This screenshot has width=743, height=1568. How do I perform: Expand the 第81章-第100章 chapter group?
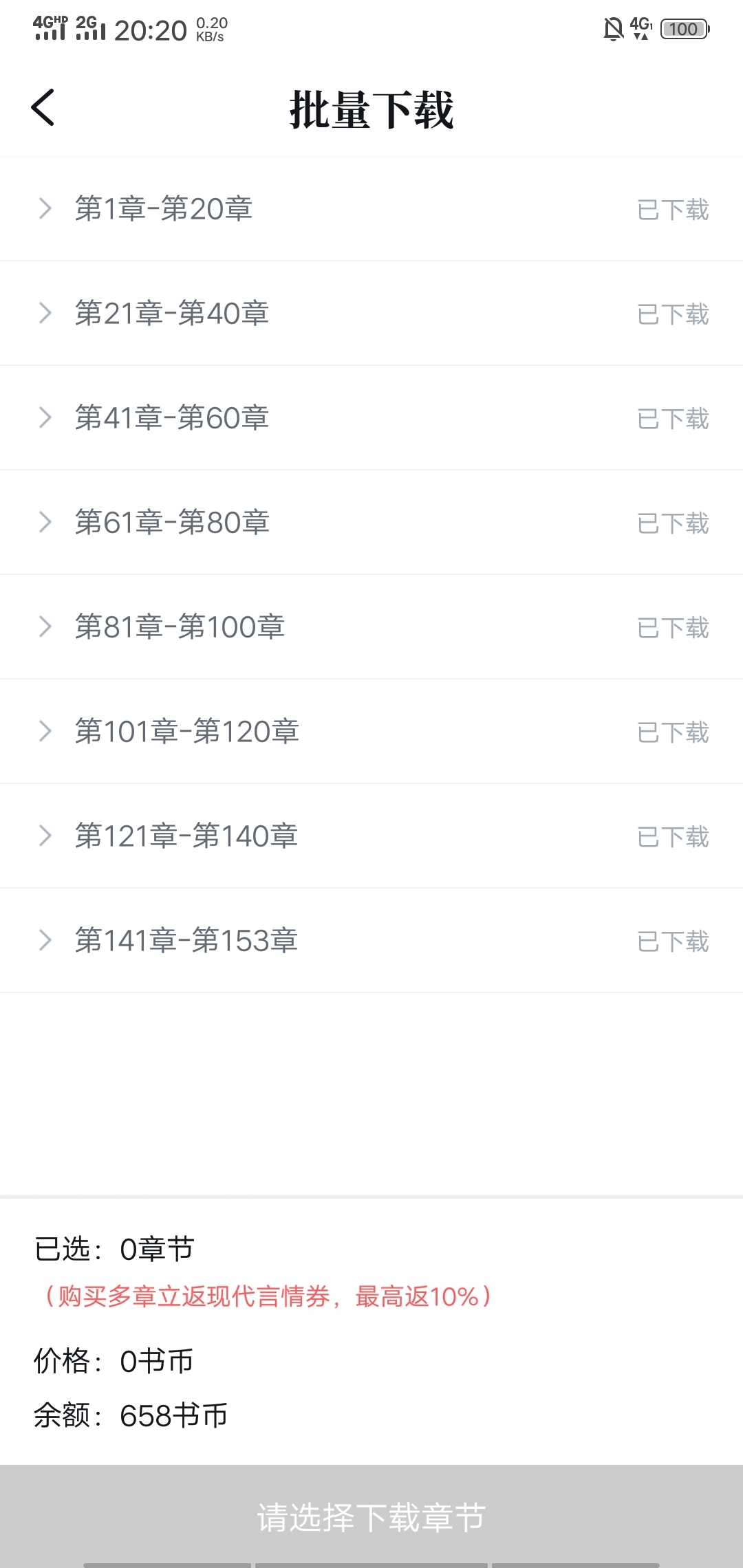pos(45,627)
